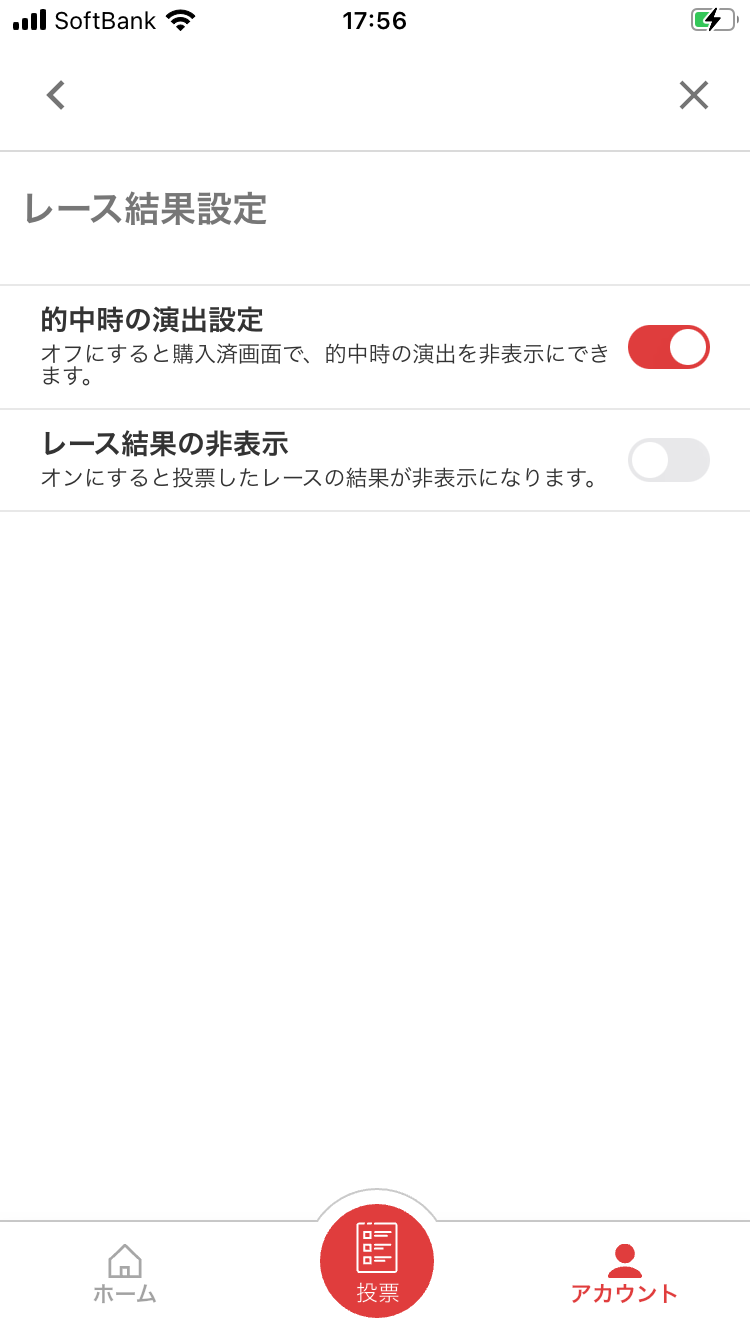Switch to the ホーム tab
Image resolution: width=750 pixels, height=1334 pixels.
(x=125, y=1273)
